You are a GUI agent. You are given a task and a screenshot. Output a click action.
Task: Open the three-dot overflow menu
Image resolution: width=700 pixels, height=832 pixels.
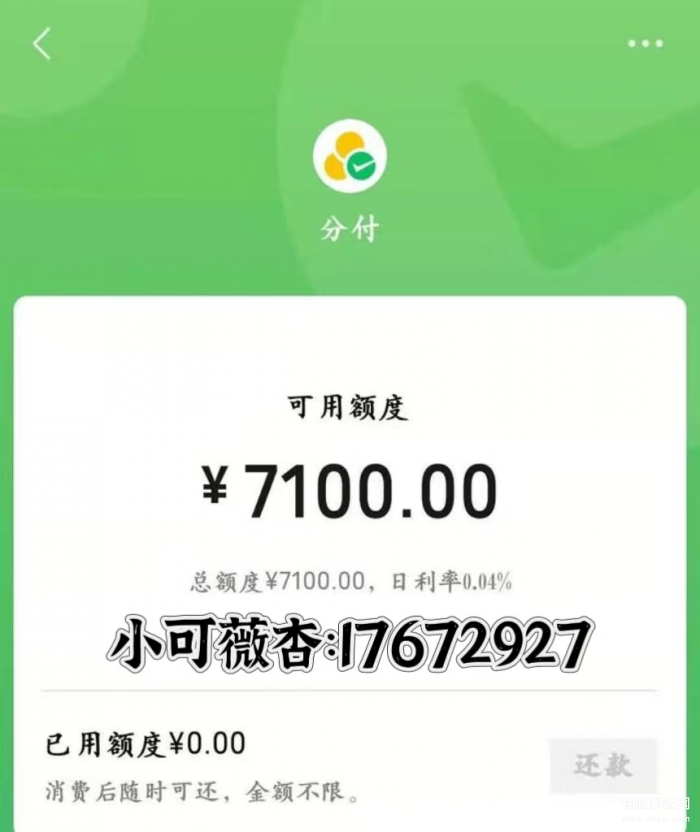tap(645, 44)
